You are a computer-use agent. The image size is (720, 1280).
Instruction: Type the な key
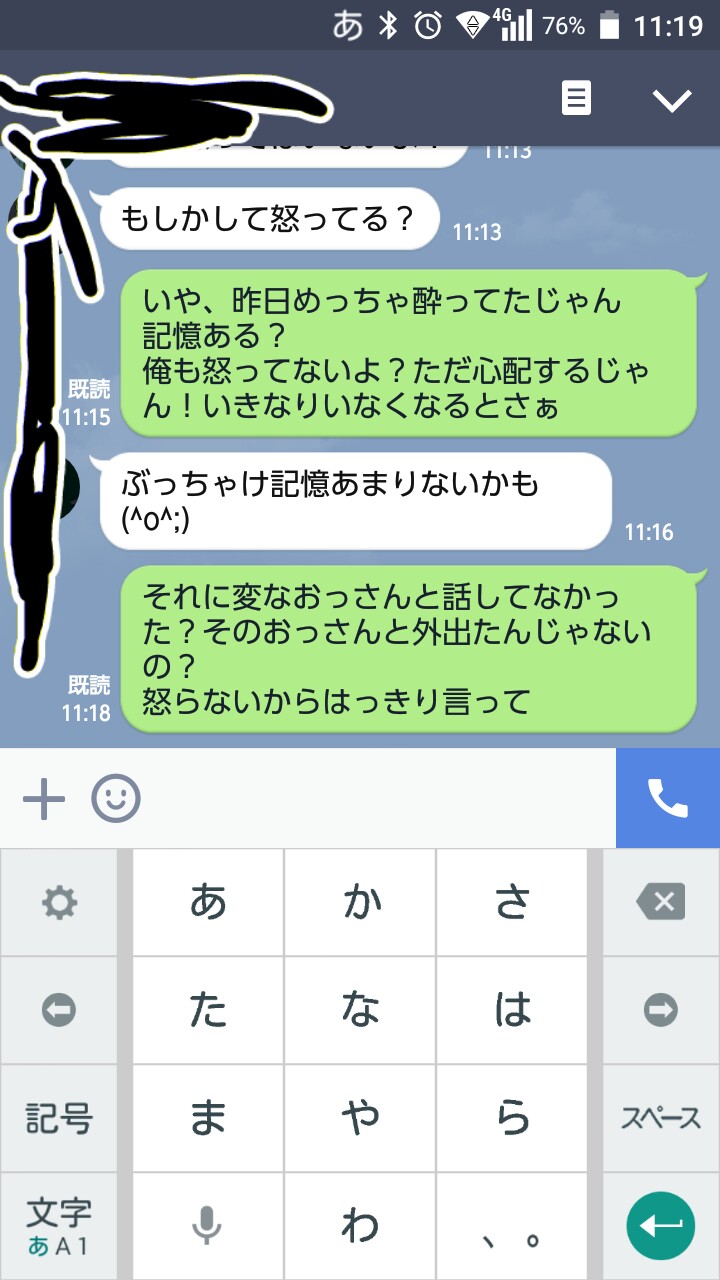click(x=360, y=1010)
